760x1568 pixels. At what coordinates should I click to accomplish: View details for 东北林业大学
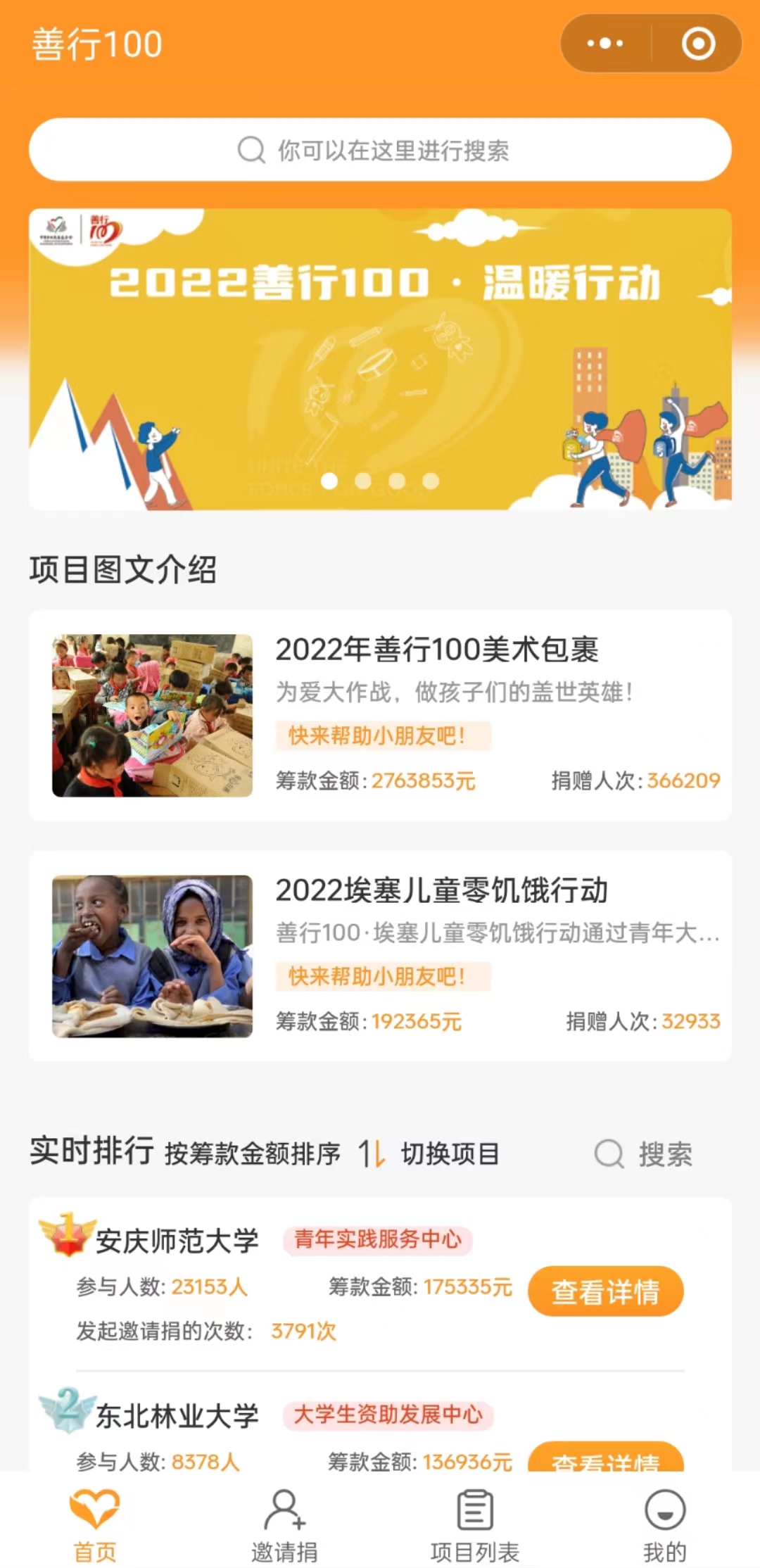(x=605, y=1458)
